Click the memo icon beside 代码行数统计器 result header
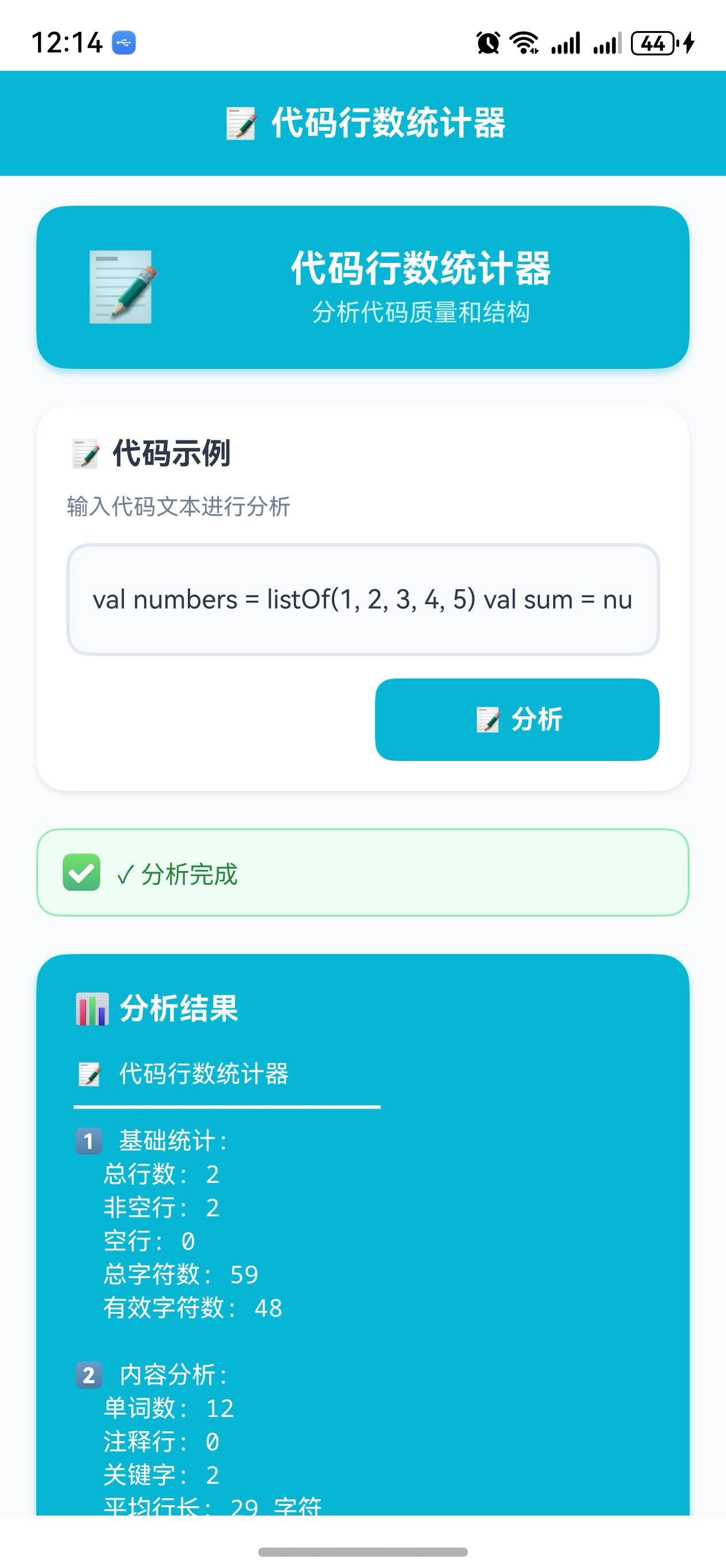This screenshot has width=726, height=1568. 90,1073
